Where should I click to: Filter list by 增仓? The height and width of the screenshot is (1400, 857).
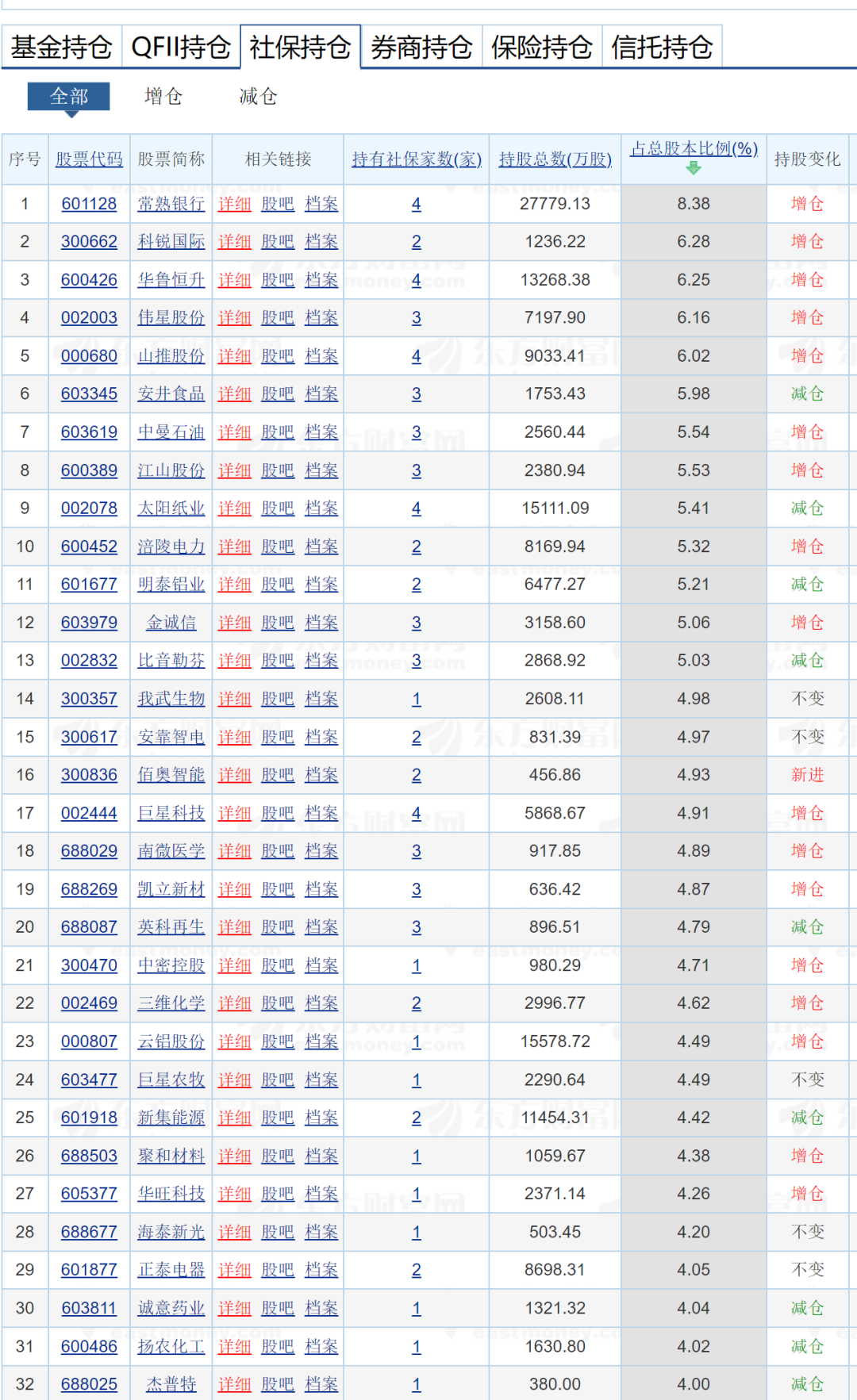click(163, 97)
